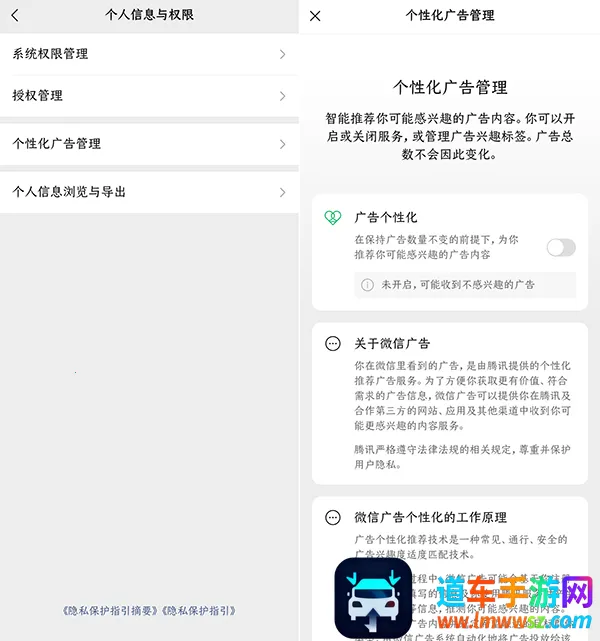Open 个性化广告管理 row
The width and height of the screenshot is (600, 641).
[149, 144]
